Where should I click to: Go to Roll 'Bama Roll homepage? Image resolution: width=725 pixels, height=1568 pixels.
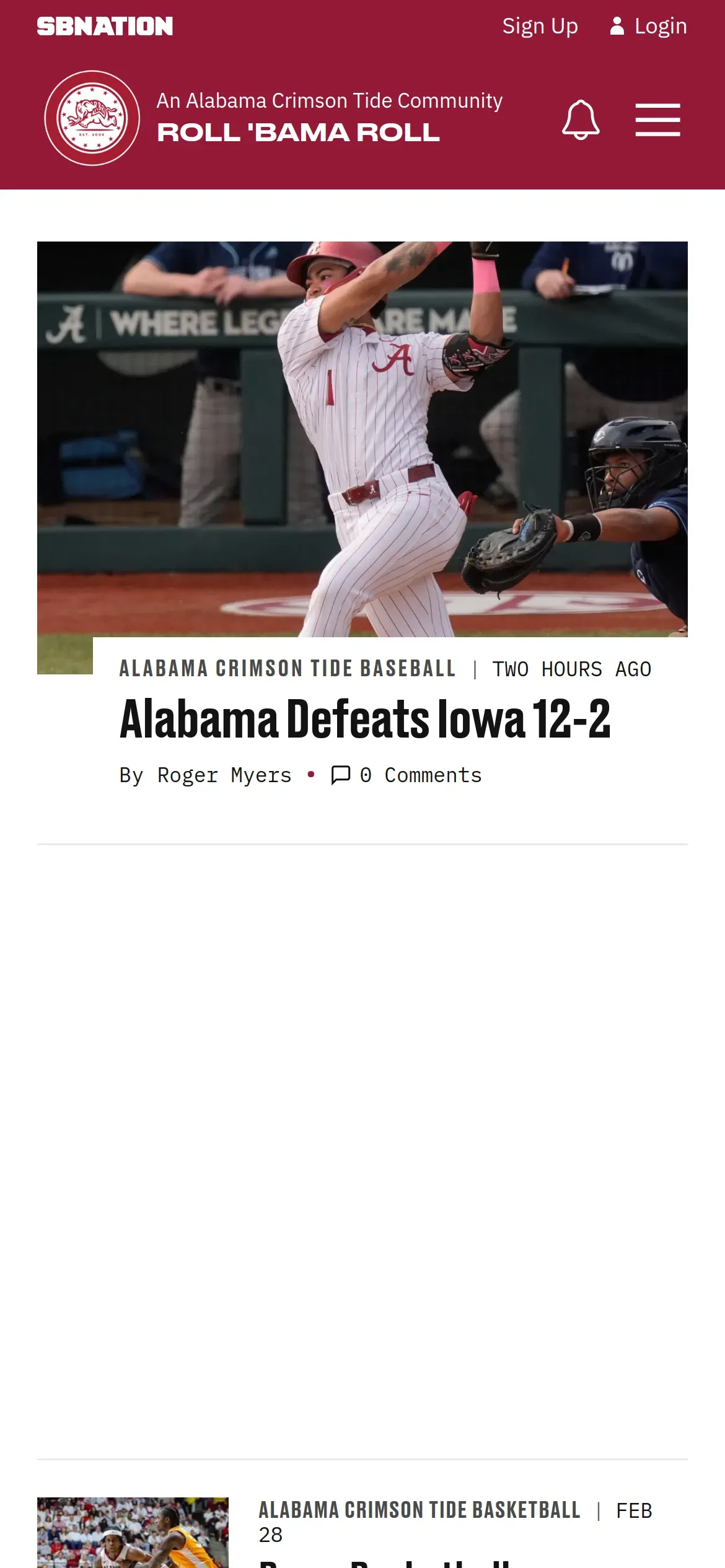point(297,132)
